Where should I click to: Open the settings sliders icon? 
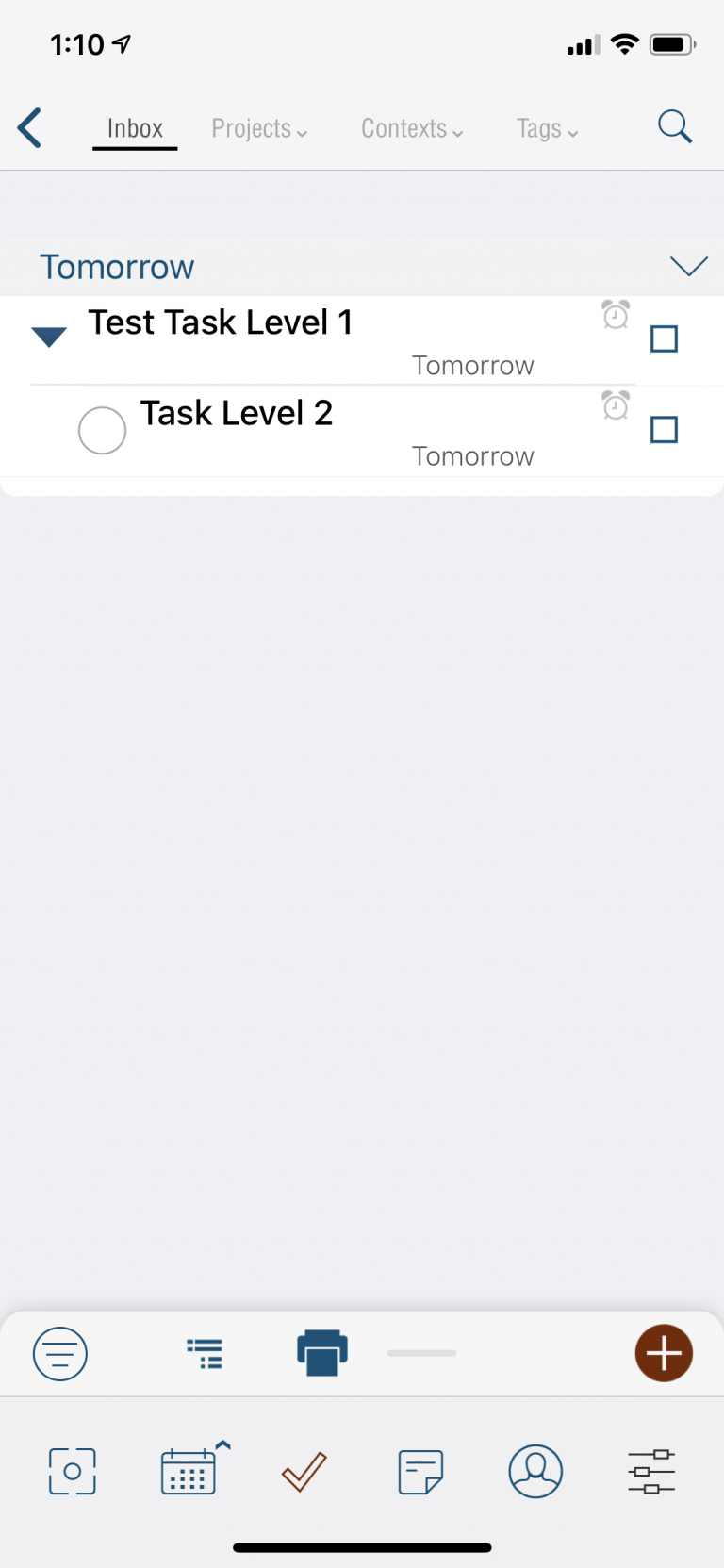pyautogui.click(x=650, y=1471)
